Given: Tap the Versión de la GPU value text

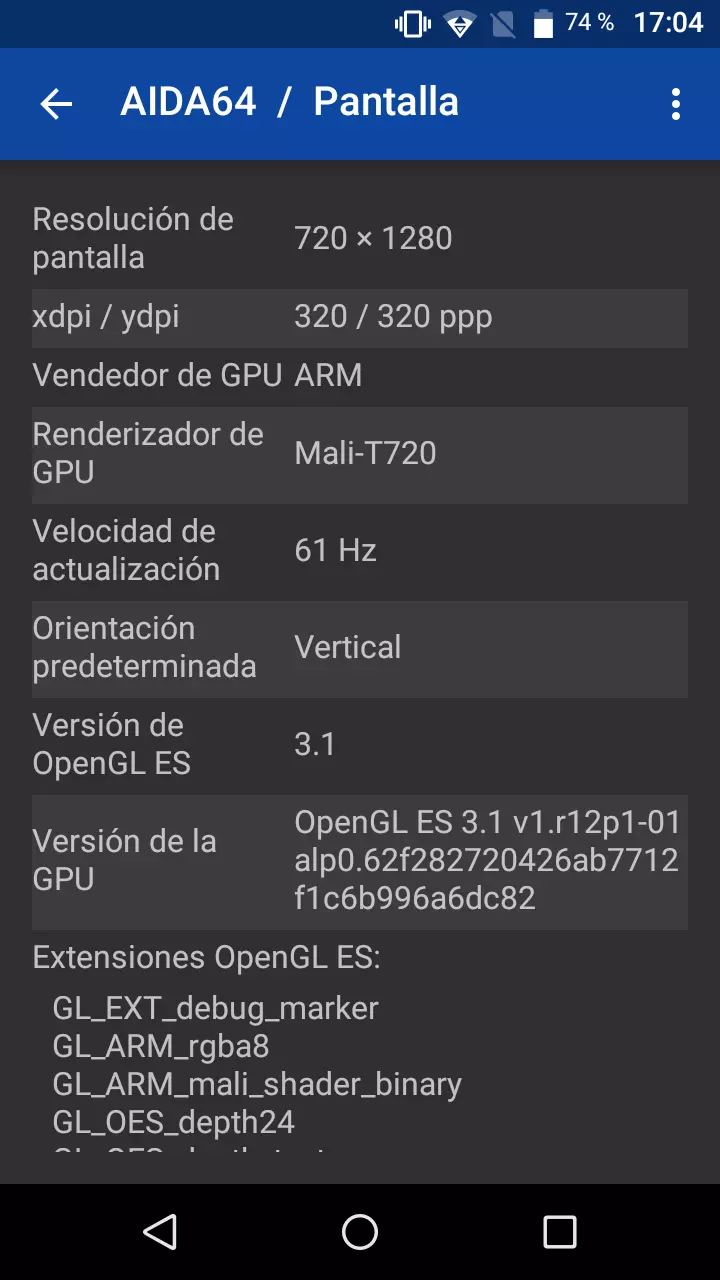Looking at the screenshot, I should tap(486, 862).
